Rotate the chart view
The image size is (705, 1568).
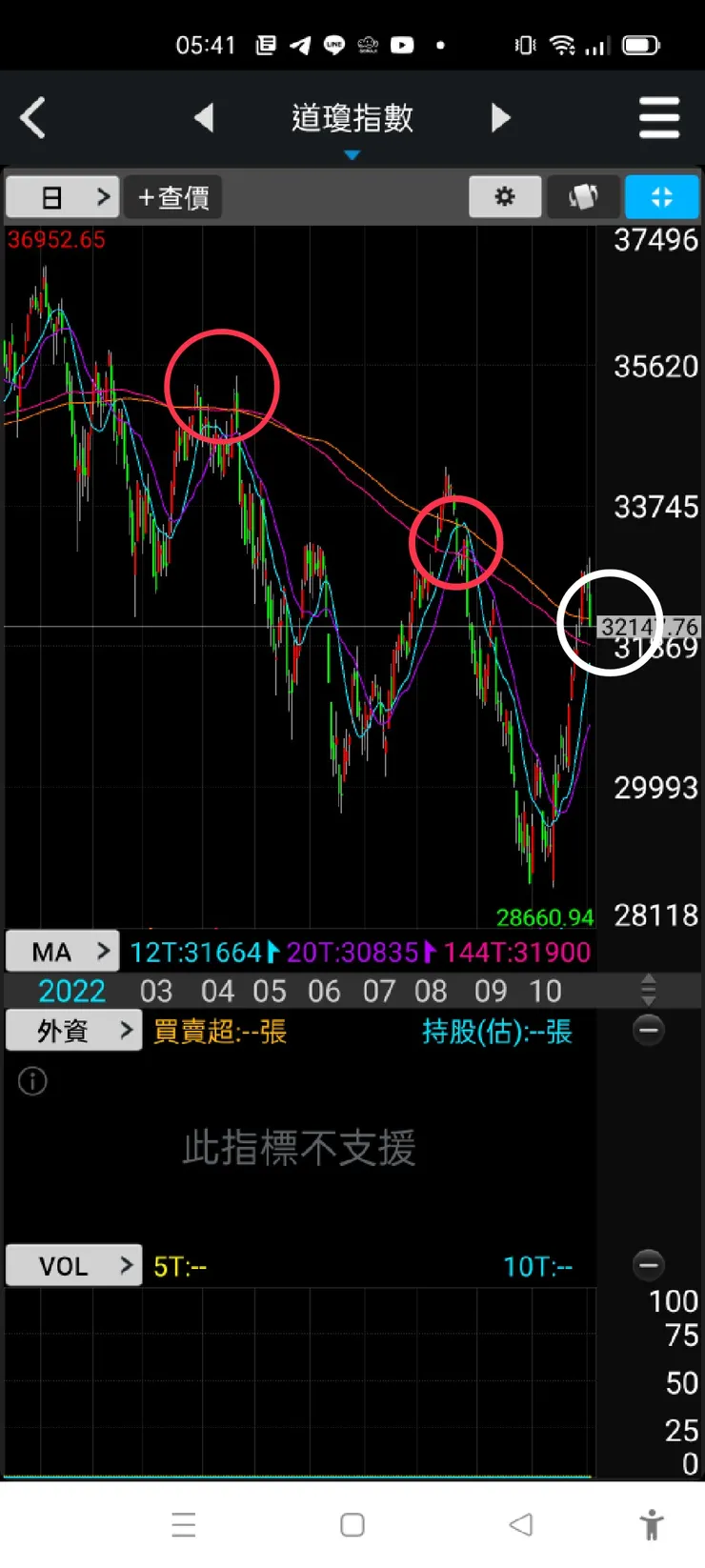click(x=583, y=197)
